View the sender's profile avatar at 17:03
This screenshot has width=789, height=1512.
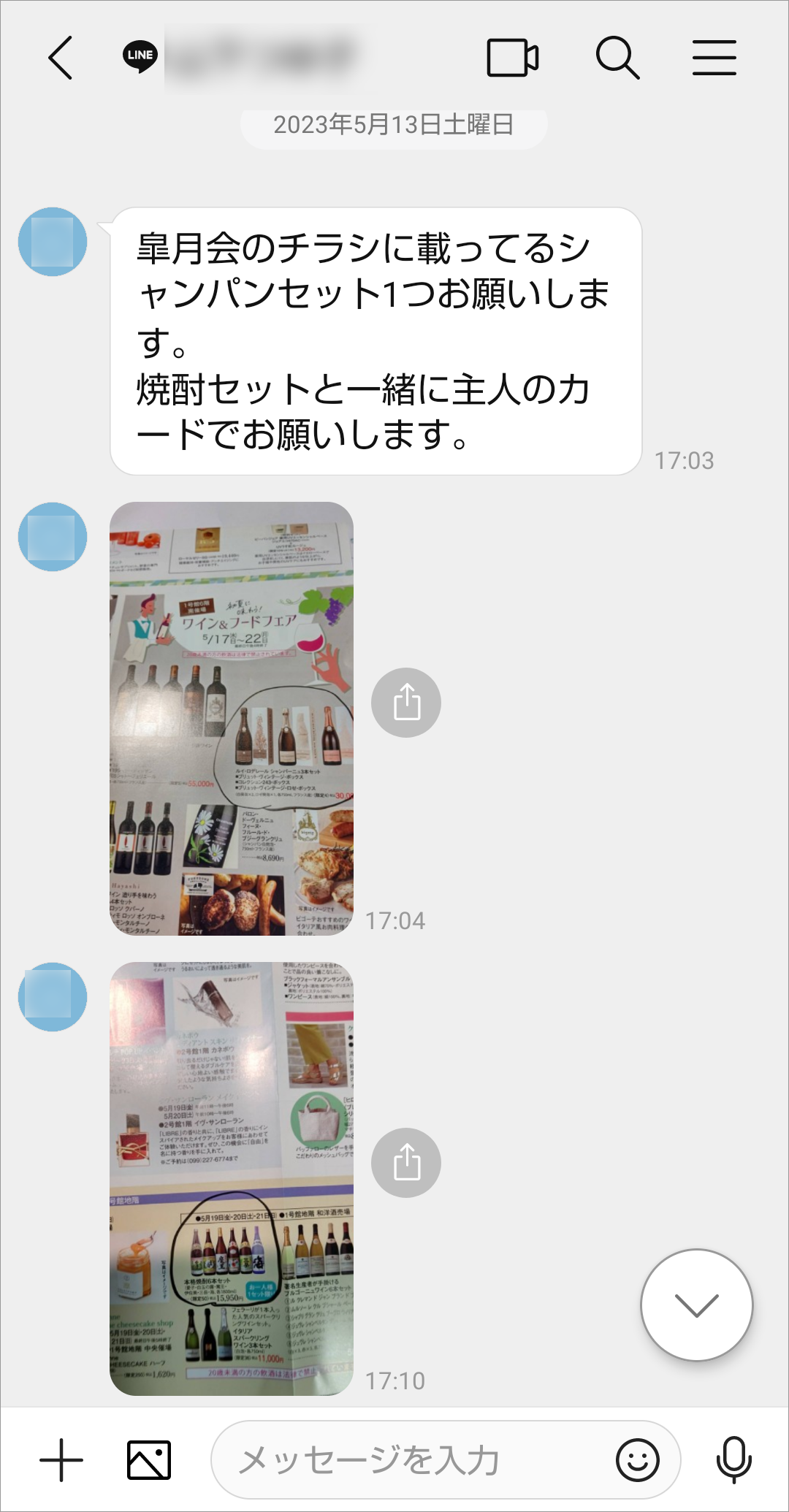[x=53, y=242]
